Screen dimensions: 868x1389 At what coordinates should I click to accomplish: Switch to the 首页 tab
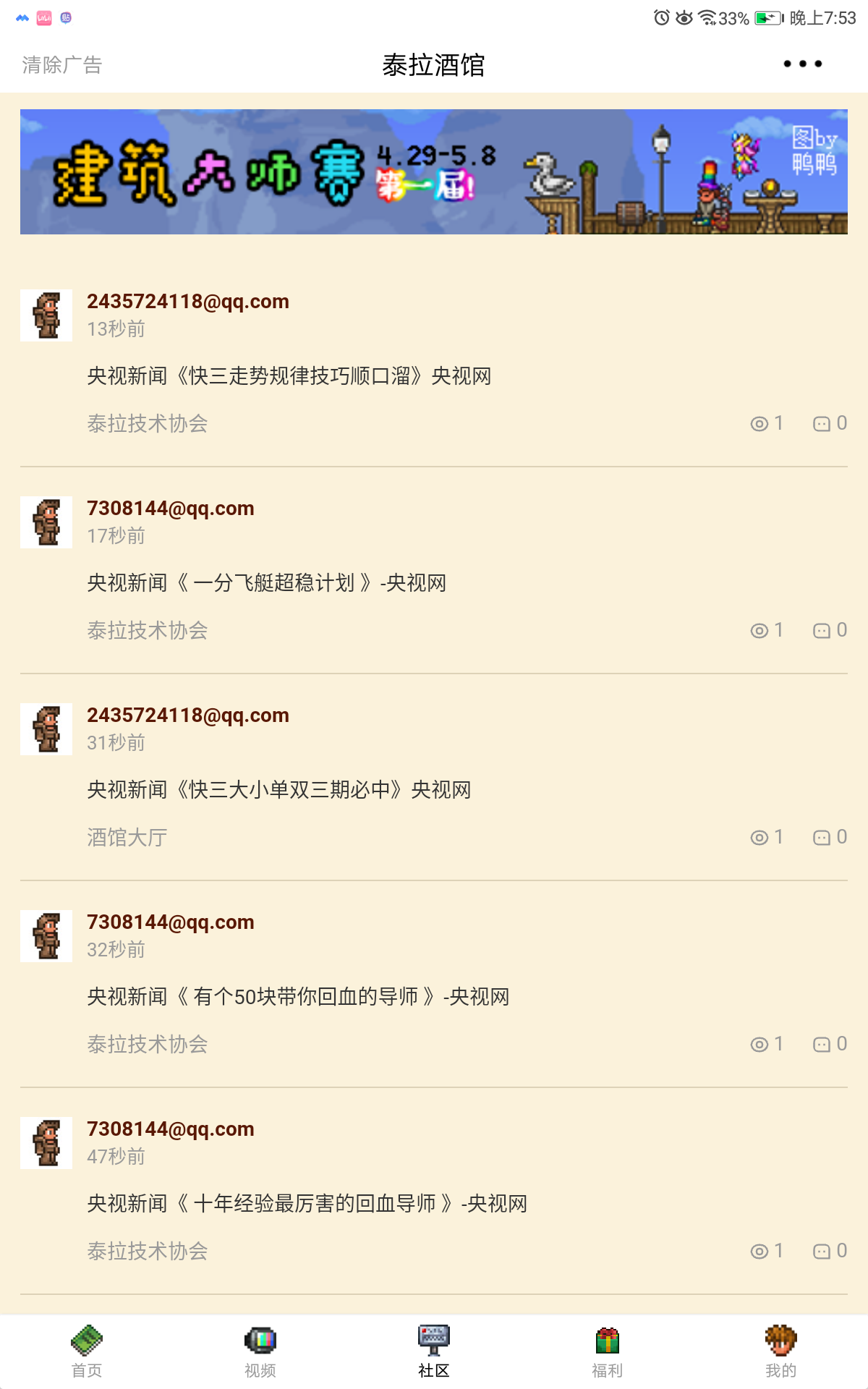click(x=87, y=1351)
